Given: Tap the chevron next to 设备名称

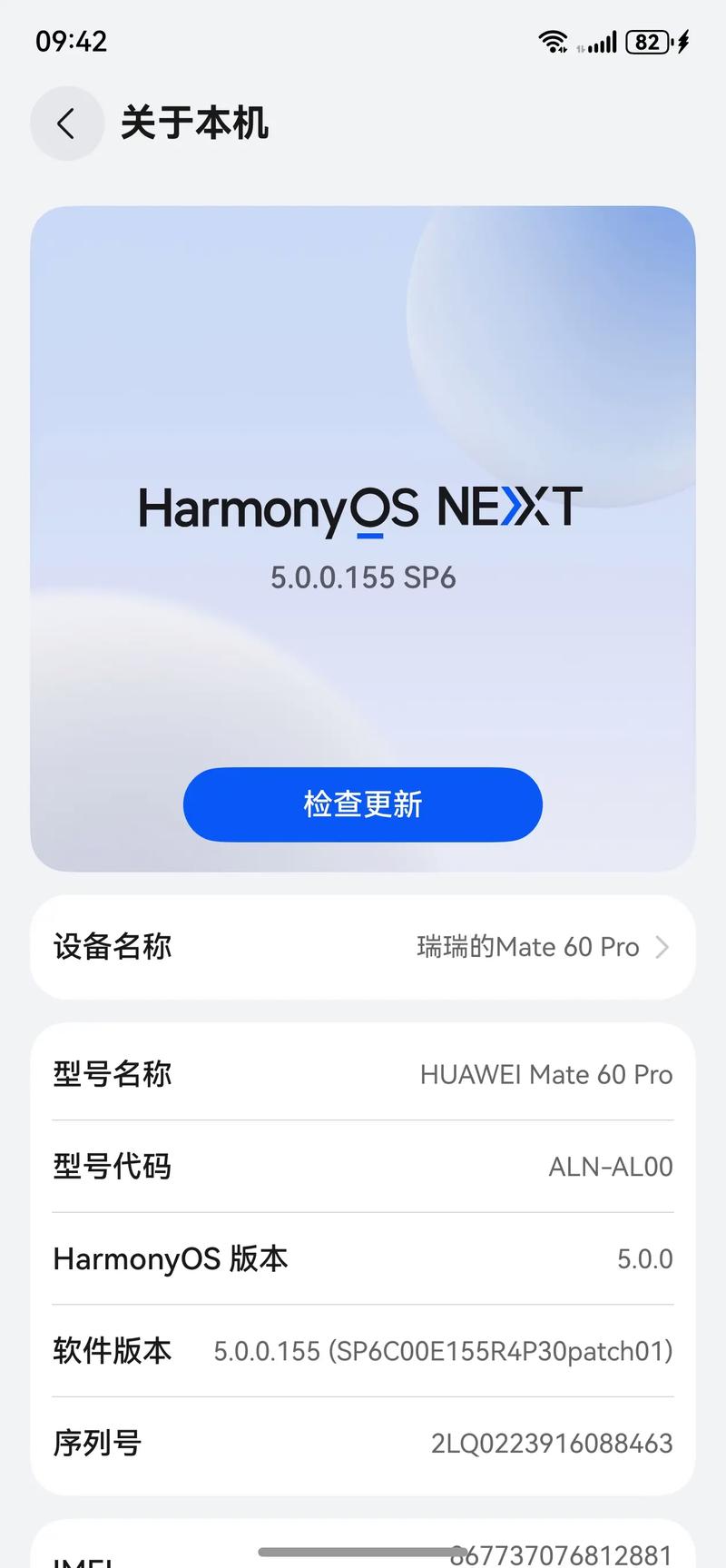Looking at the screenshot, I should [x=663, y=947].
